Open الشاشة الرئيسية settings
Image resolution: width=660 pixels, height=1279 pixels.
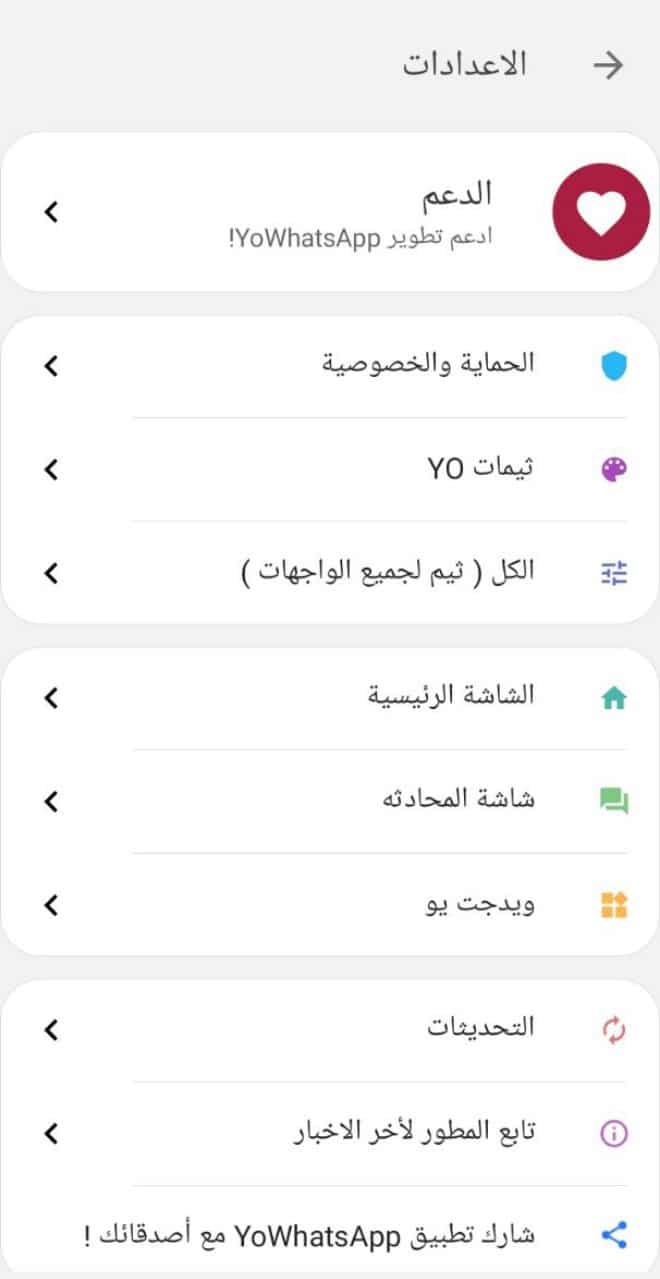pyautogui.click(x=330, y=698)
